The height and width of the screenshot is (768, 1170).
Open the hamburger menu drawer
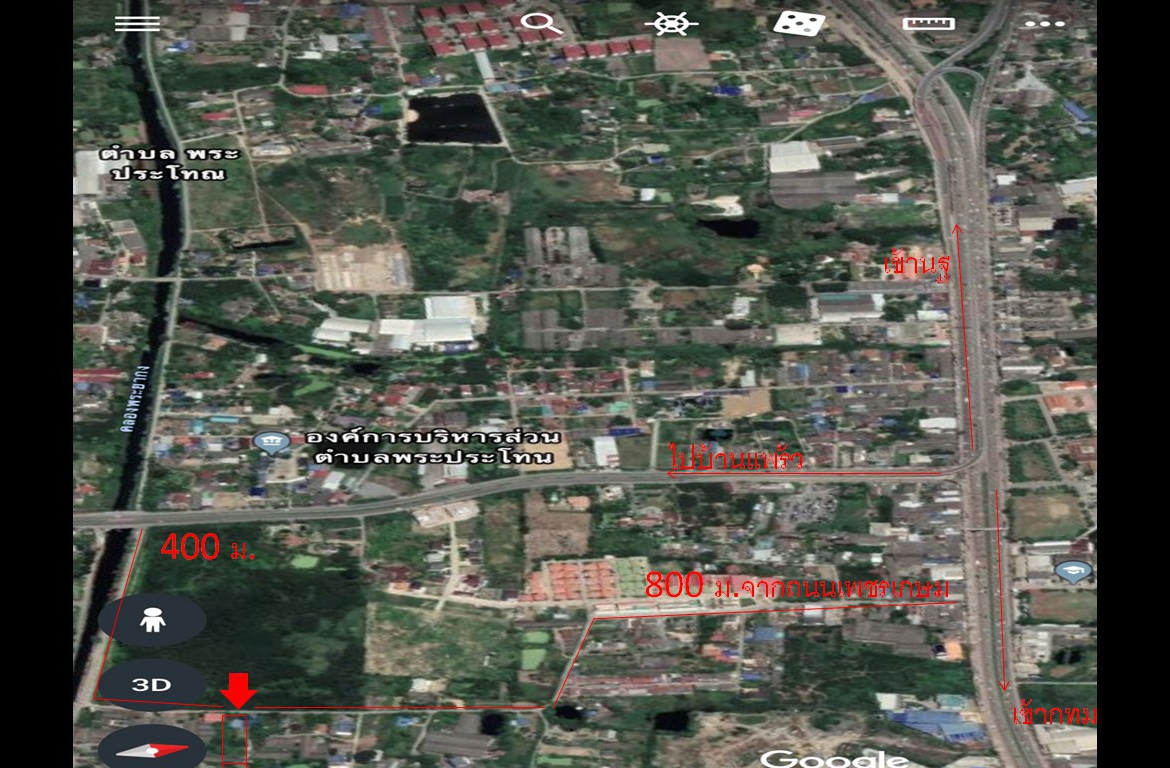[137, 23]
